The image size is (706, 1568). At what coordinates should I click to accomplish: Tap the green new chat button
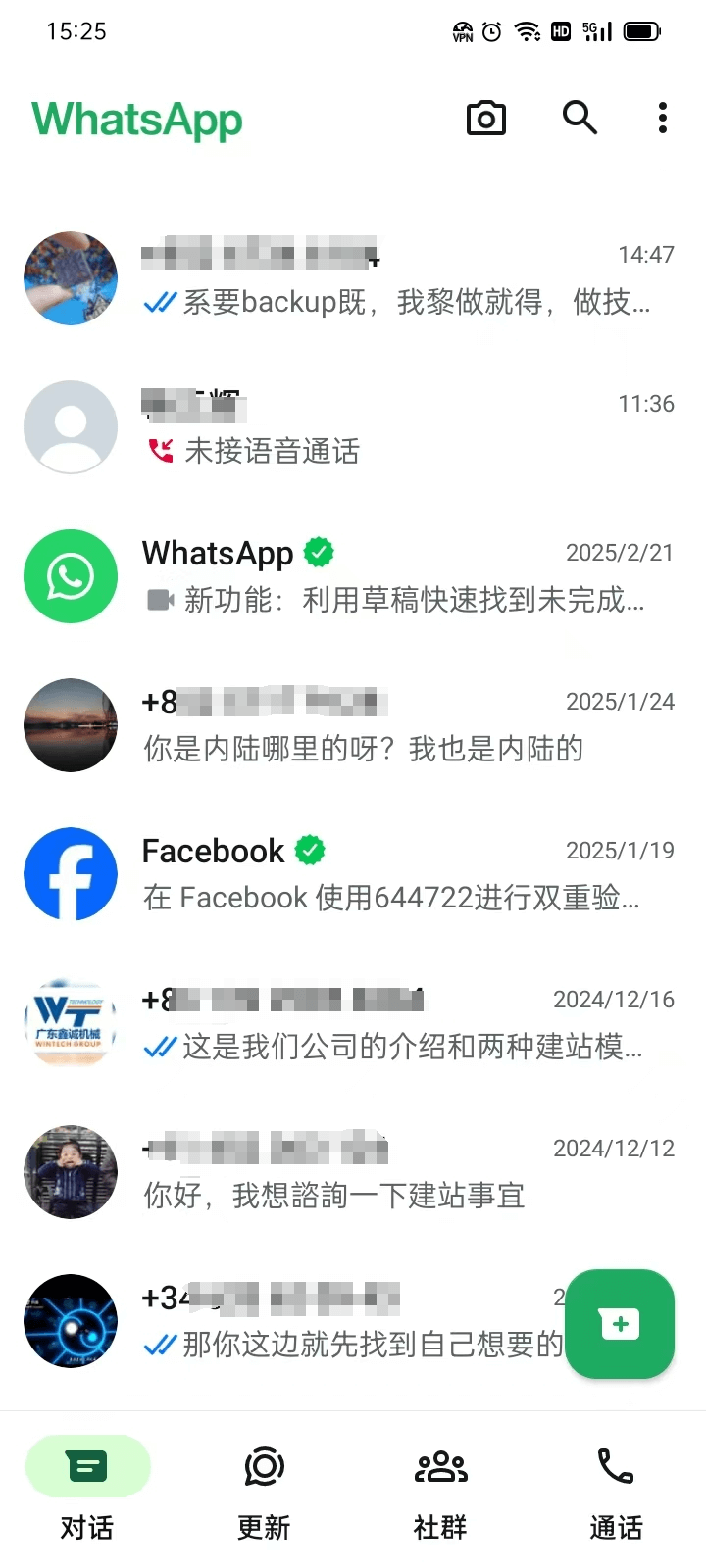620,1323
